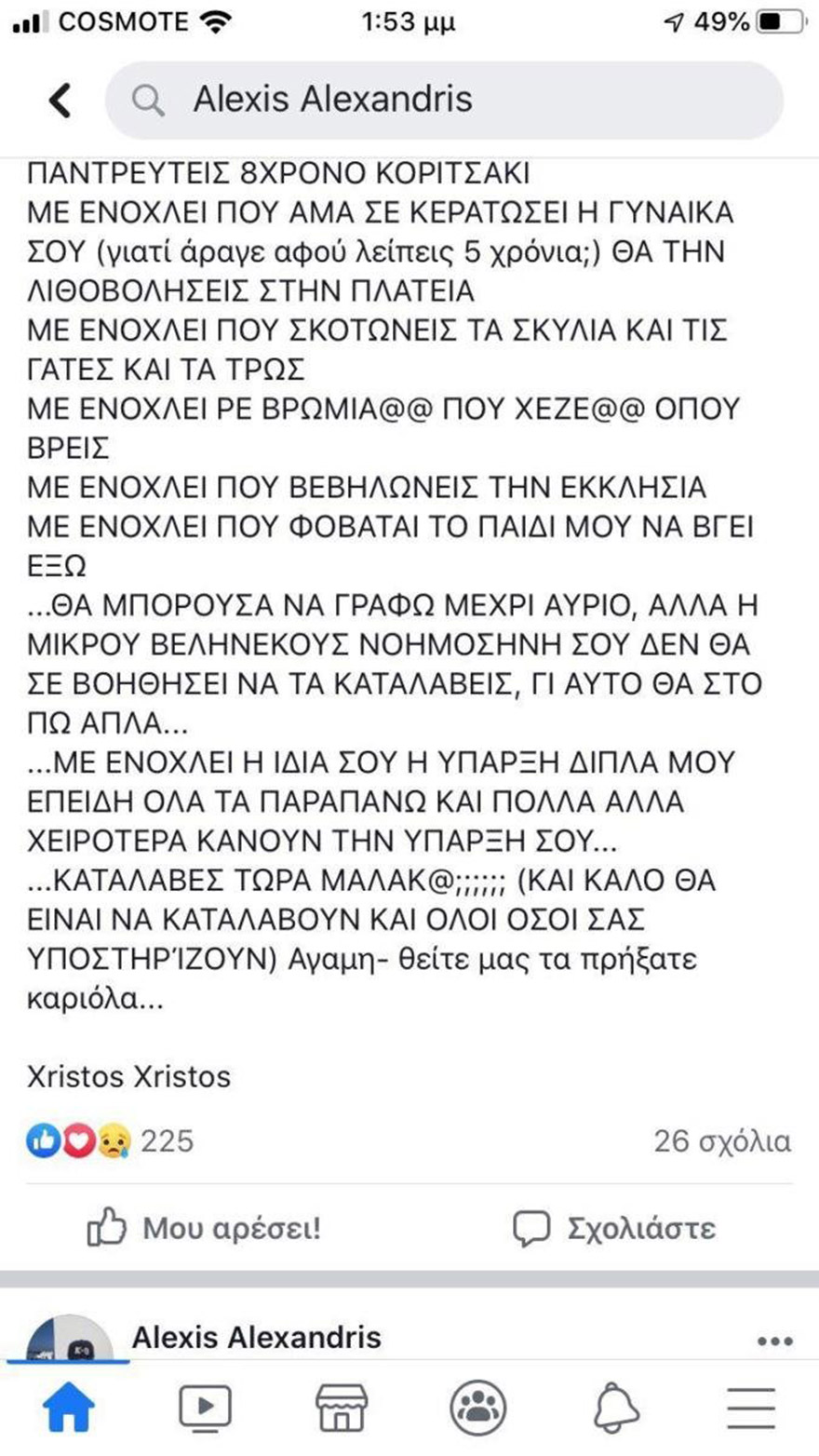This screenshot has height=1456, width=819.
Task: Open the Groups tab
Action: pyautogui.click(x=478, y=1407)
